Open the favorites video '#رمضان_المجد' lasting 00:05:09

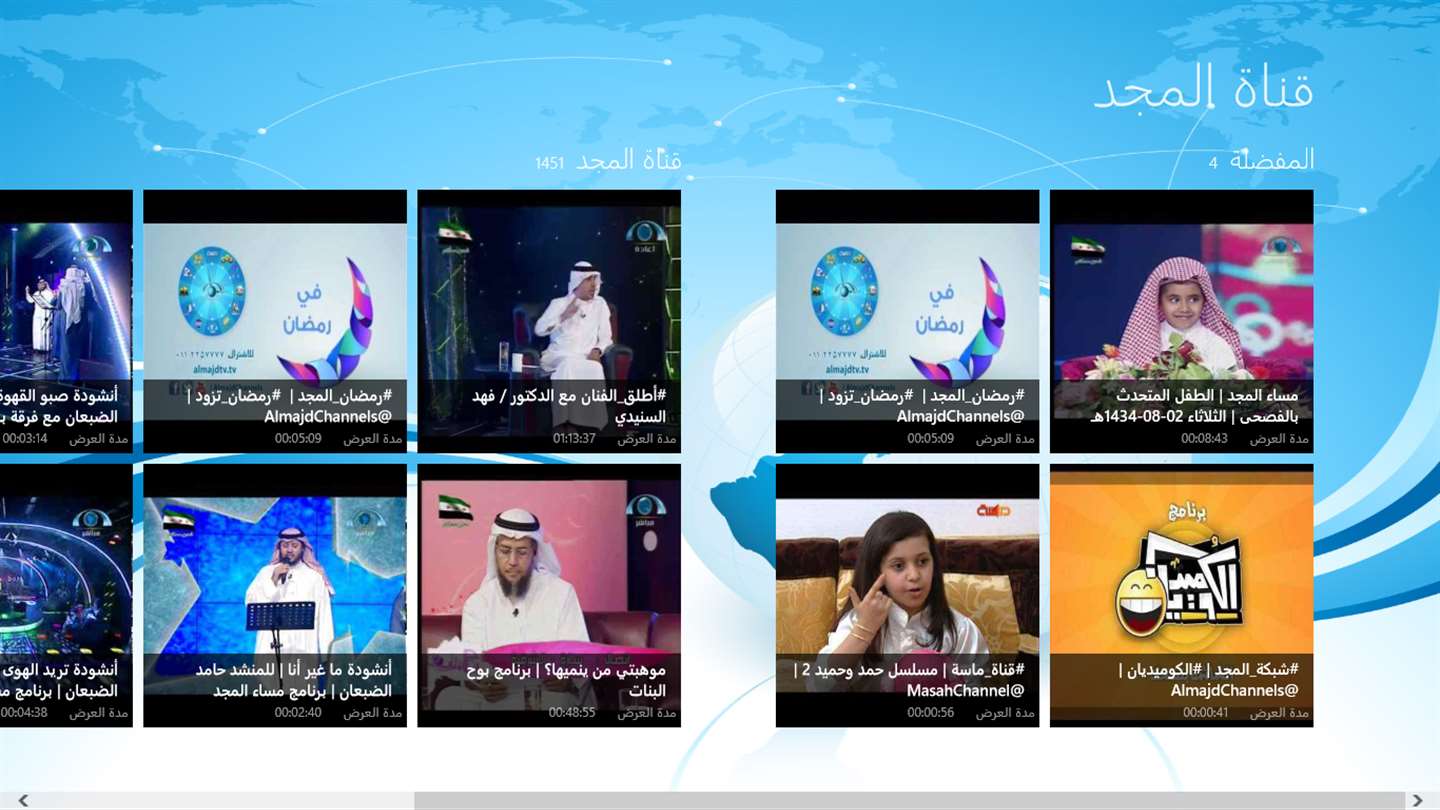(907, 321)
